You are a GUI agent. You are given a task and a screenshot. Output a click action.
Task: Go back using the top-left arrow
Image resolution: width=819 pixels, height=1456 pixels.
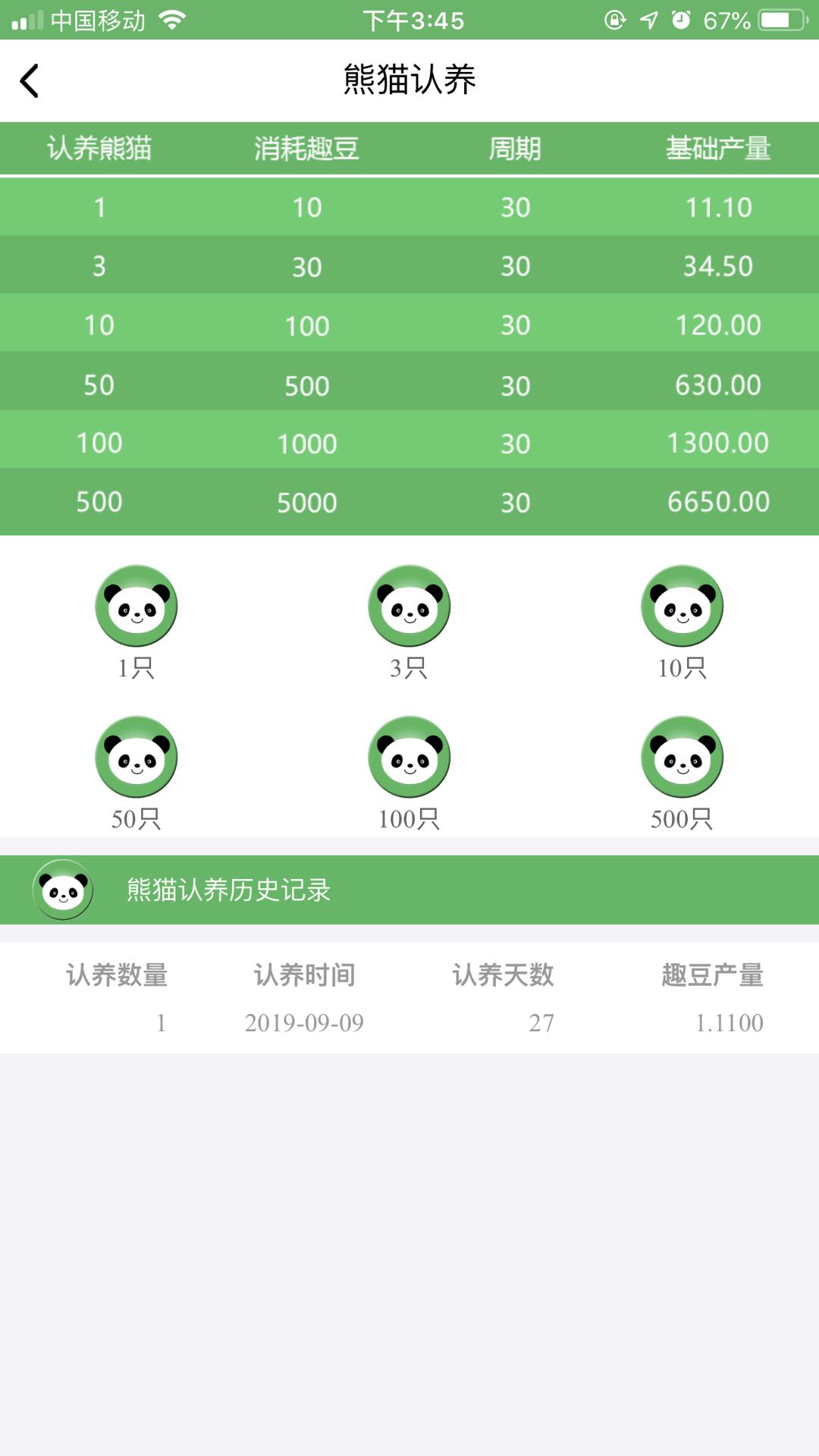click(x=30, y=80)
